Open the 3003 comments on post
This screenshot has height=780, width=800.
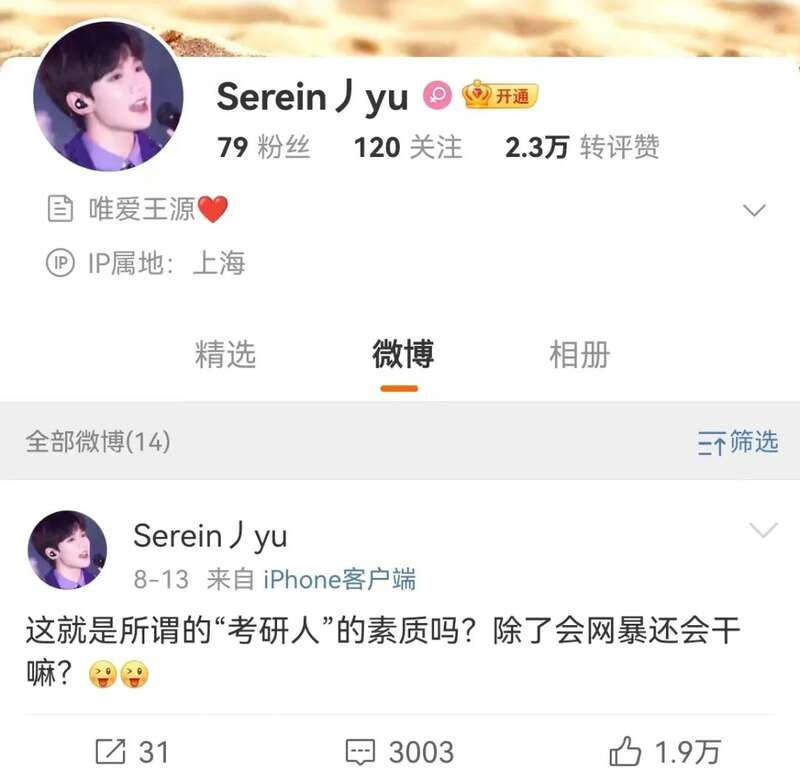click(399, 751)
